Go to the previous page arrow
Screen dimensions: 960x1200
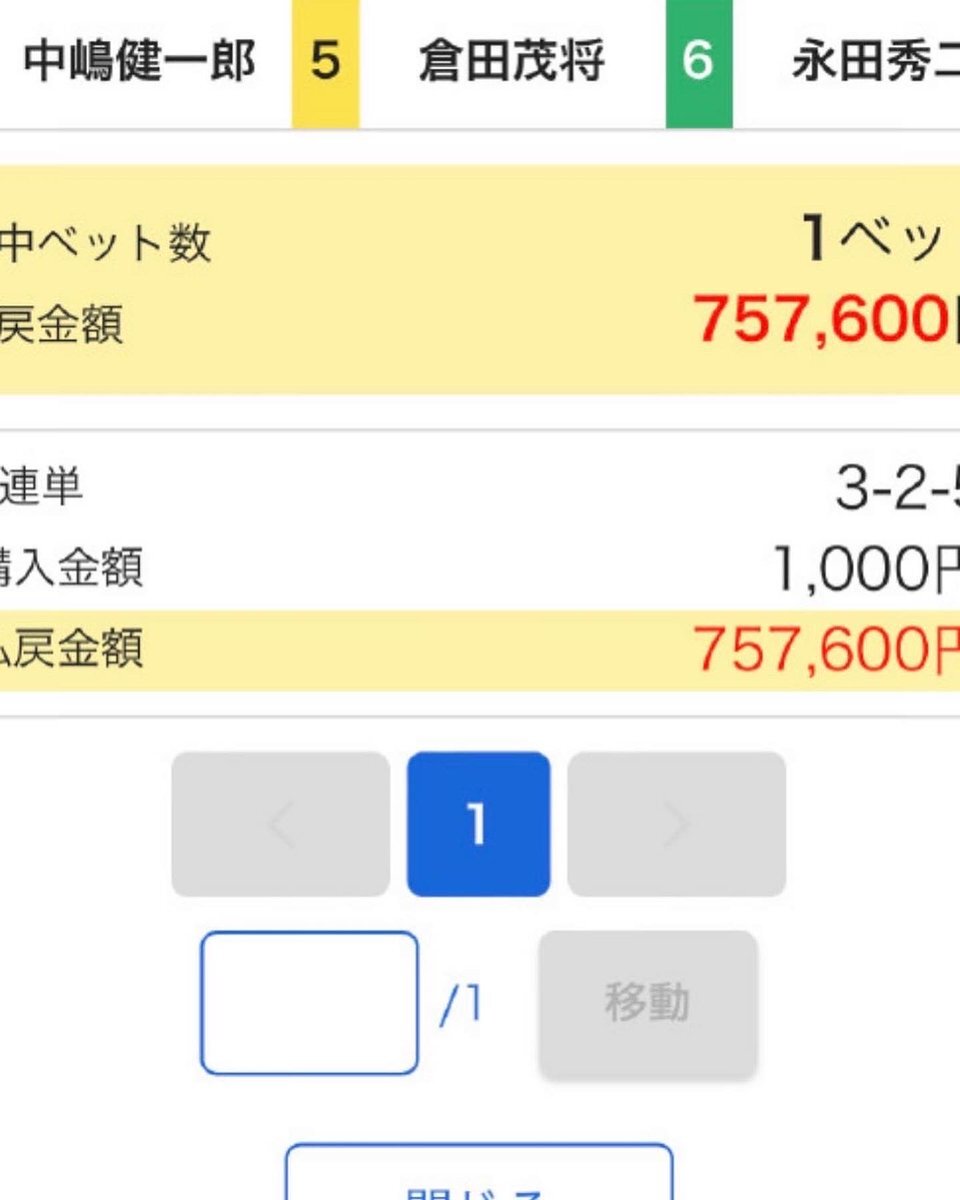tap(280, 824)
